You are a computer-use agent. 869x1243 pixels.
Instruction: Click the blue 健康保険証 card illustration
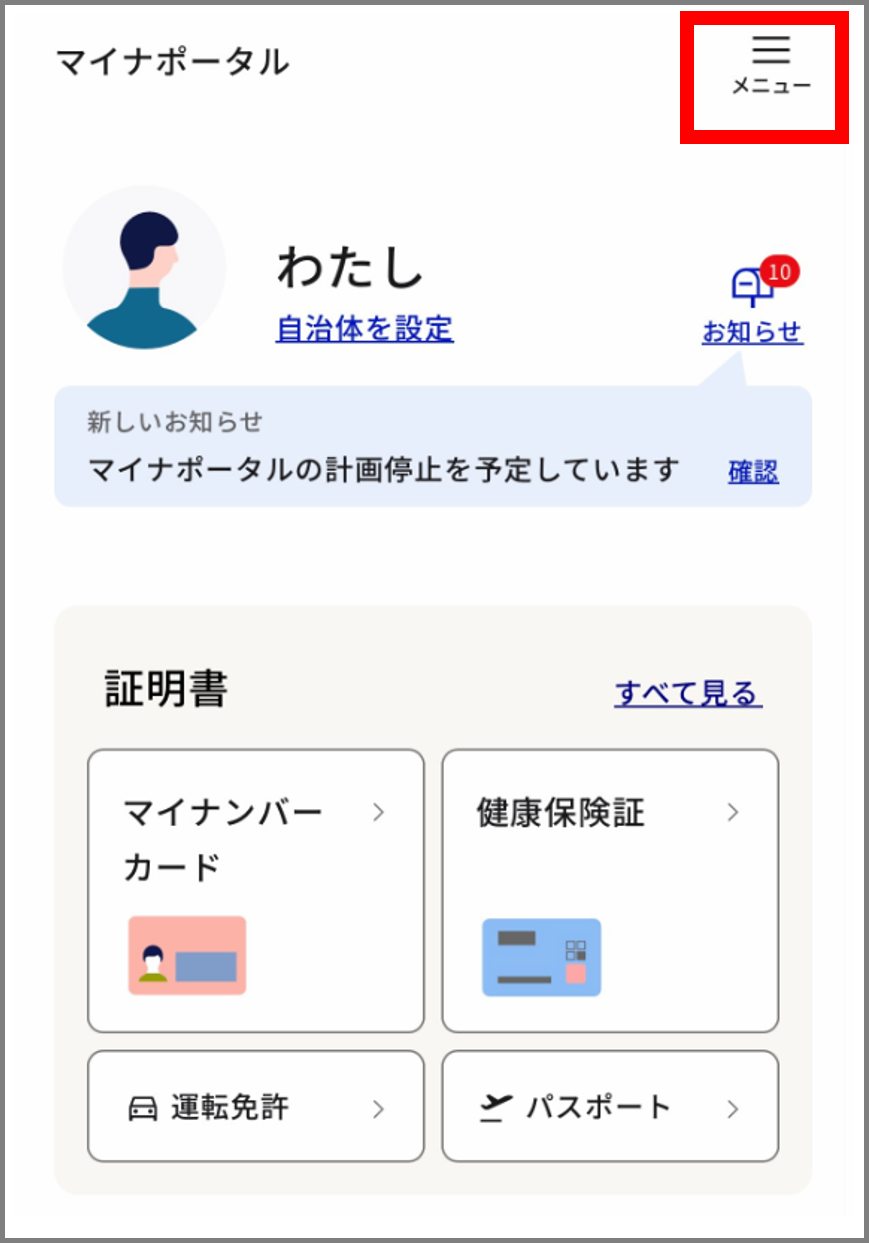[541, 957]
